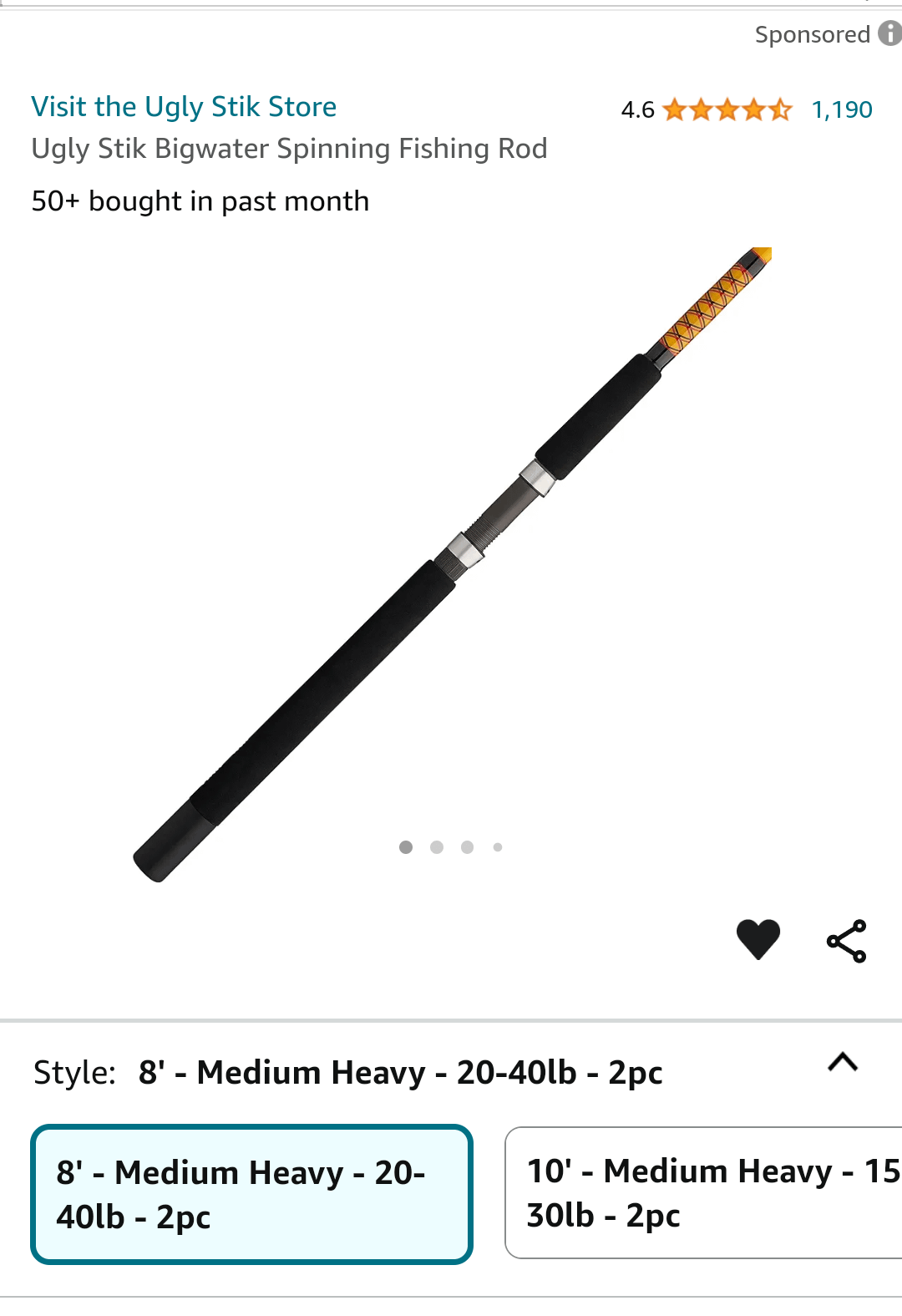Select 8' Medium Heavy 20-40lb 2pc style
902x1316 pixels.
coord(251,1194)
